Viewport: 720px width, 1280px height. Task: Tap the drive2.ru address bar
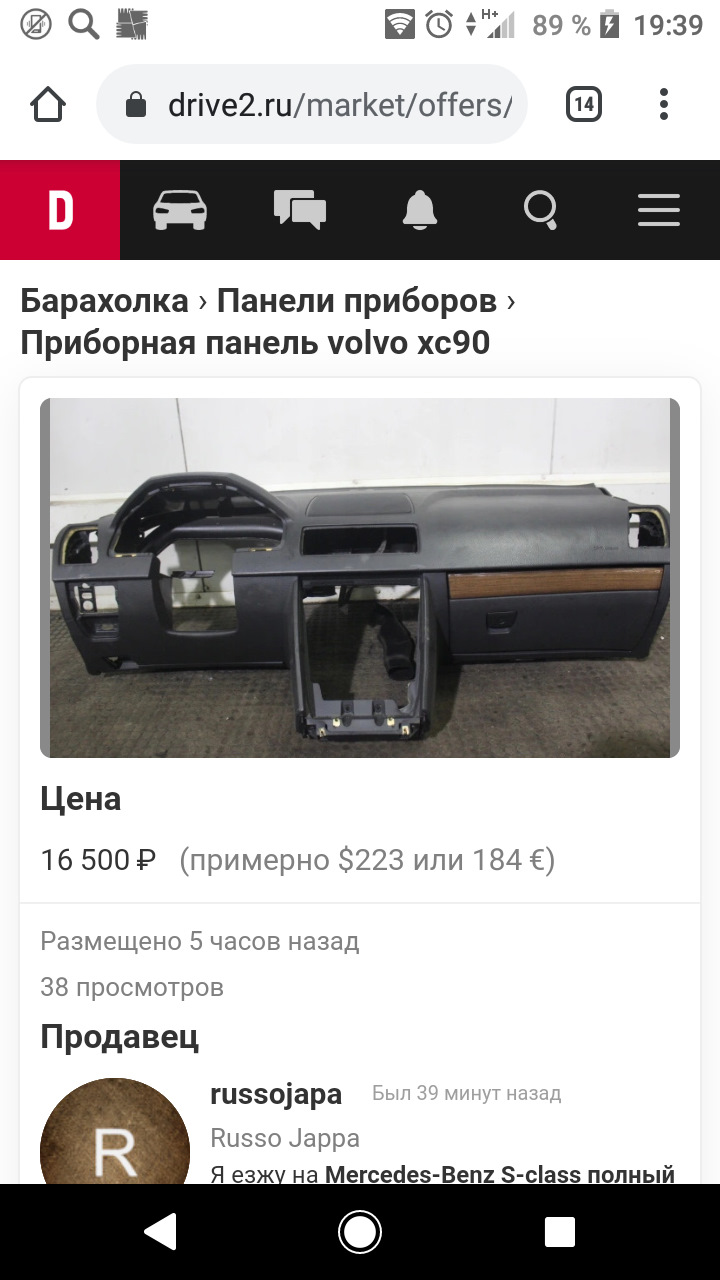pos(320,105)
